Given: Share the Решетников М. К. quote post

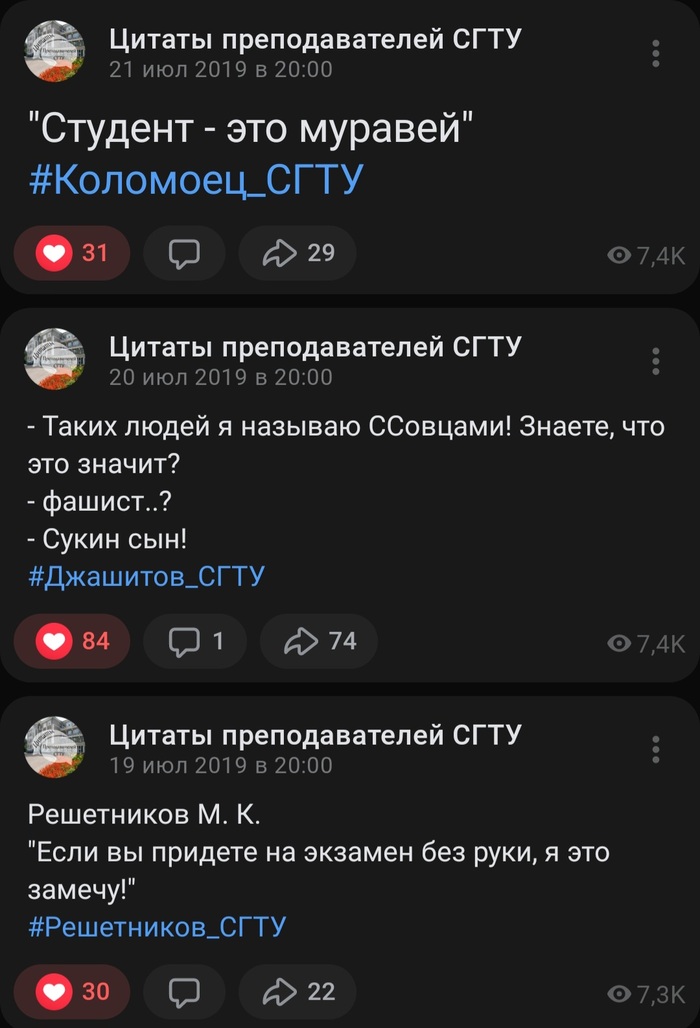Looking at the screenshot, I should tap(299, 992).
